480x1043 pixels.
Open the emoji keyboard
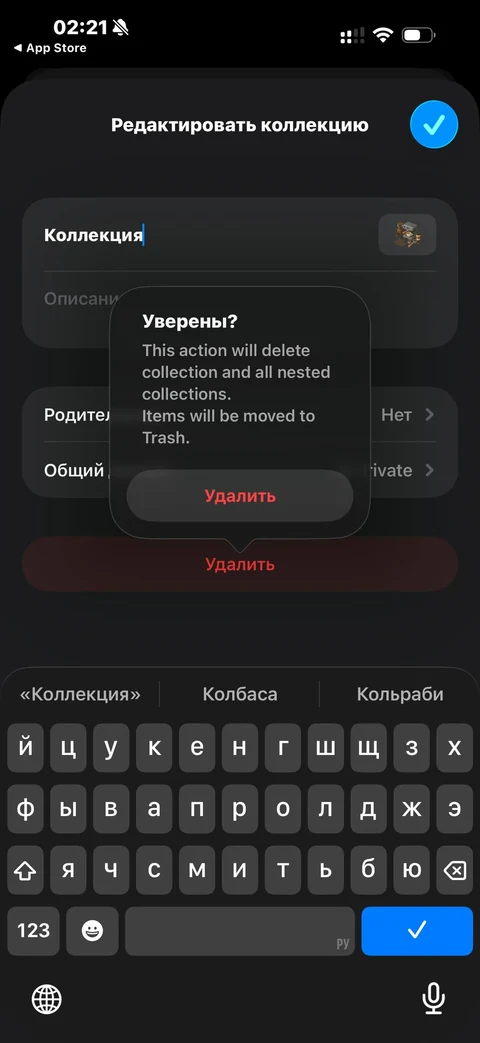click(x=92, y=931)
